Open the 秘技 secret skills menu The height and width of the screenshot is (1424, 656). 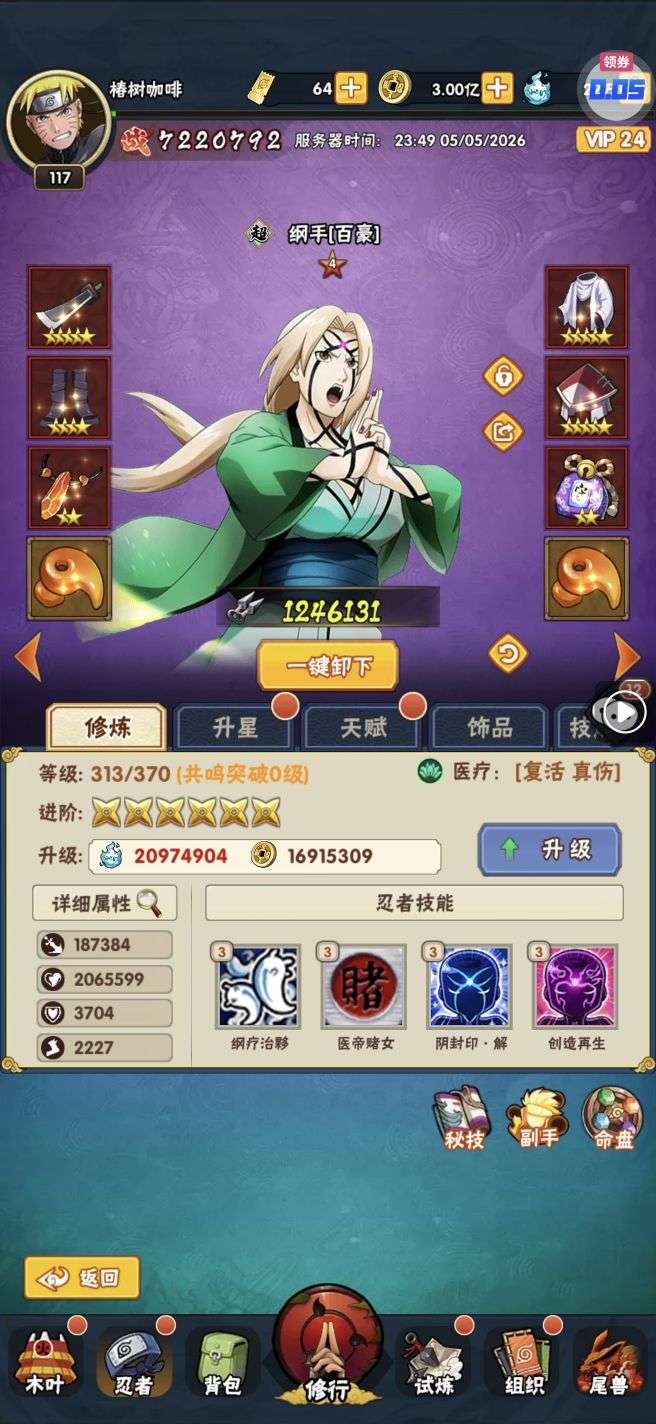[460, 1120]
